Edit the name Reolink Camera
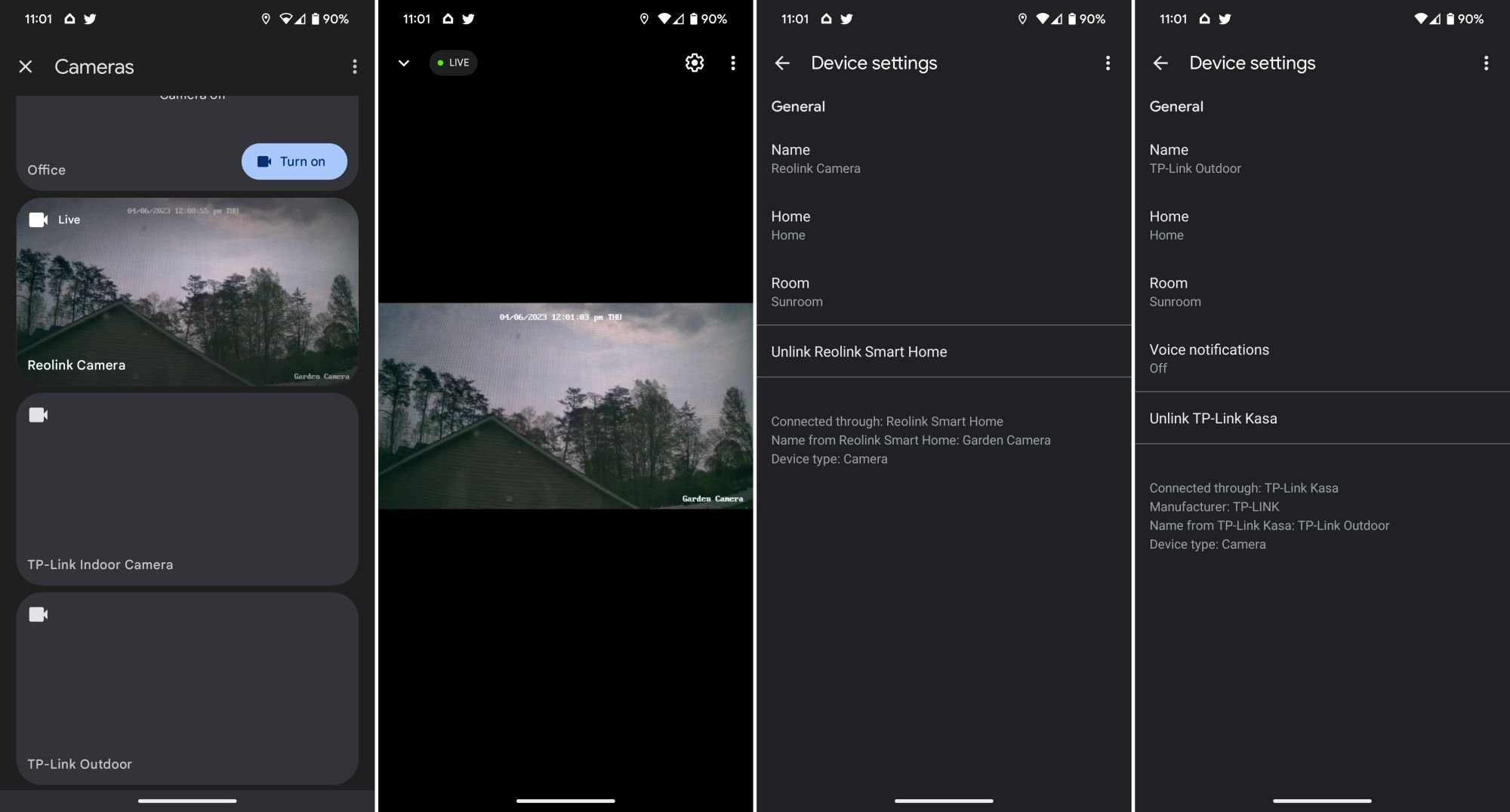This screenshot has width=1510, height=812. (815, 158)
